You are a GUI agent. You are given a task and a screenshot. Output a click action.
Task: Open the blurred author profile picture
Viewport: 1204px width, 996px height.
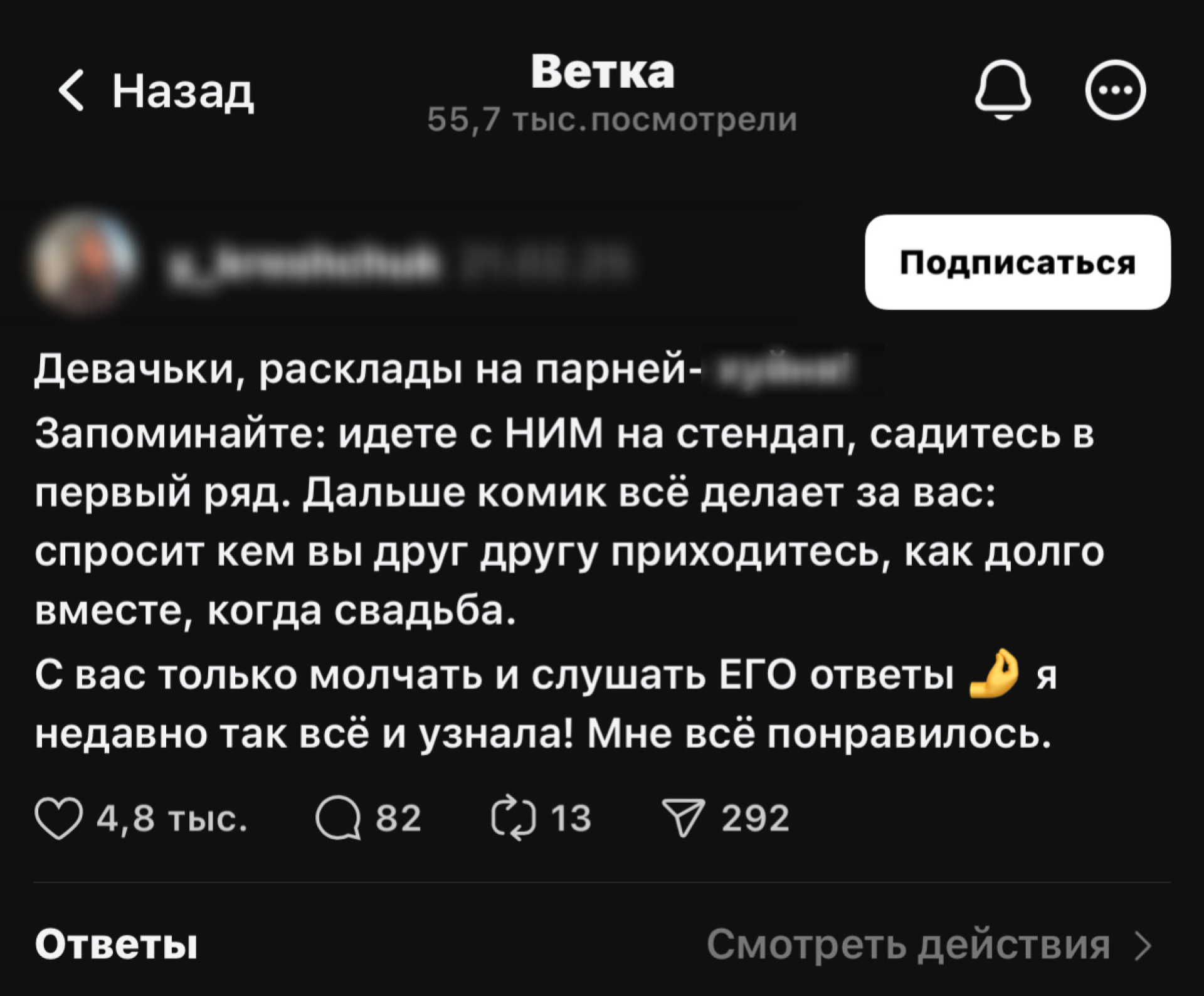point(85,262)
